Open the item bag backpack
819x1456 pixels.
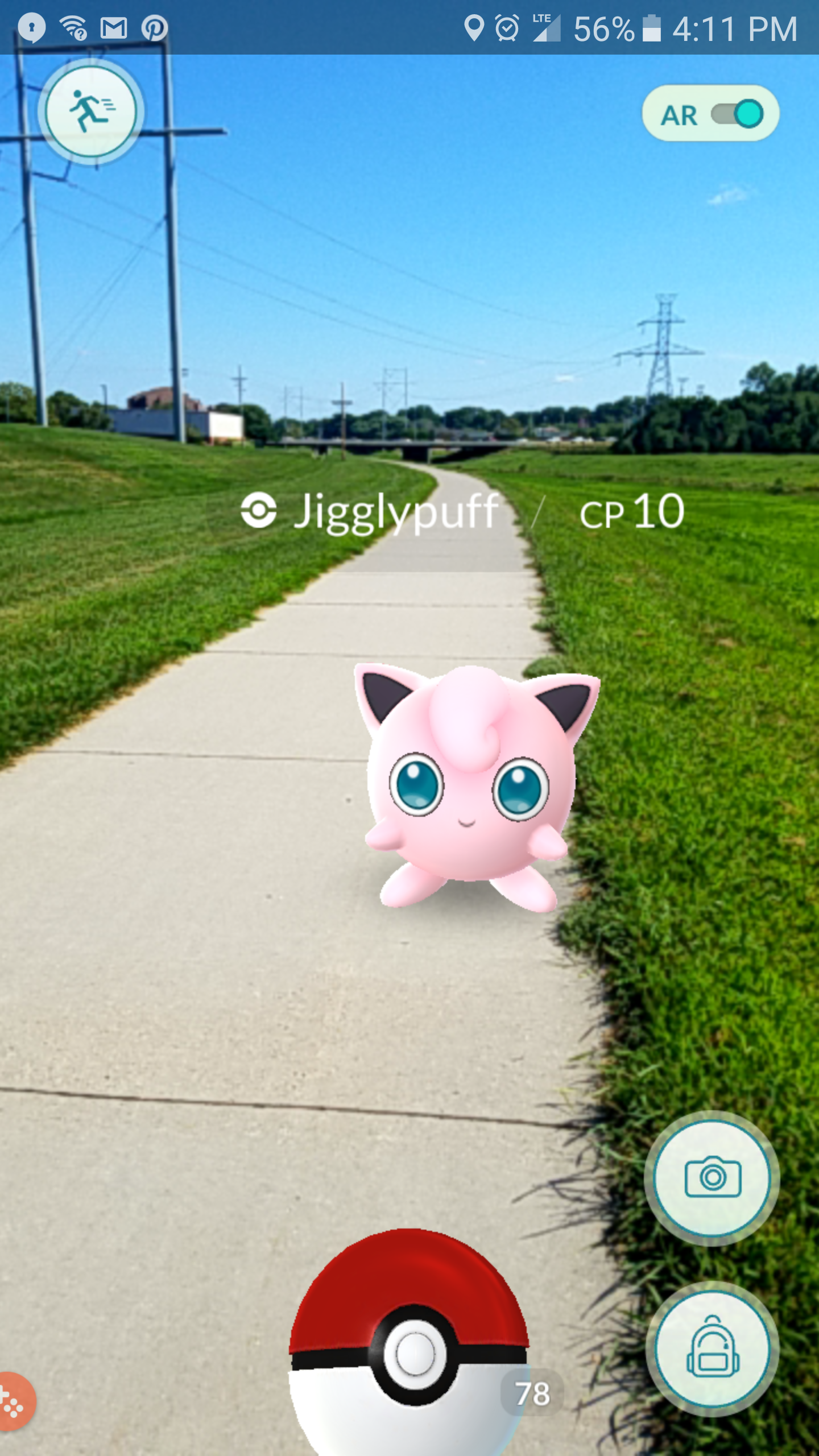[x=712, y=1350]
